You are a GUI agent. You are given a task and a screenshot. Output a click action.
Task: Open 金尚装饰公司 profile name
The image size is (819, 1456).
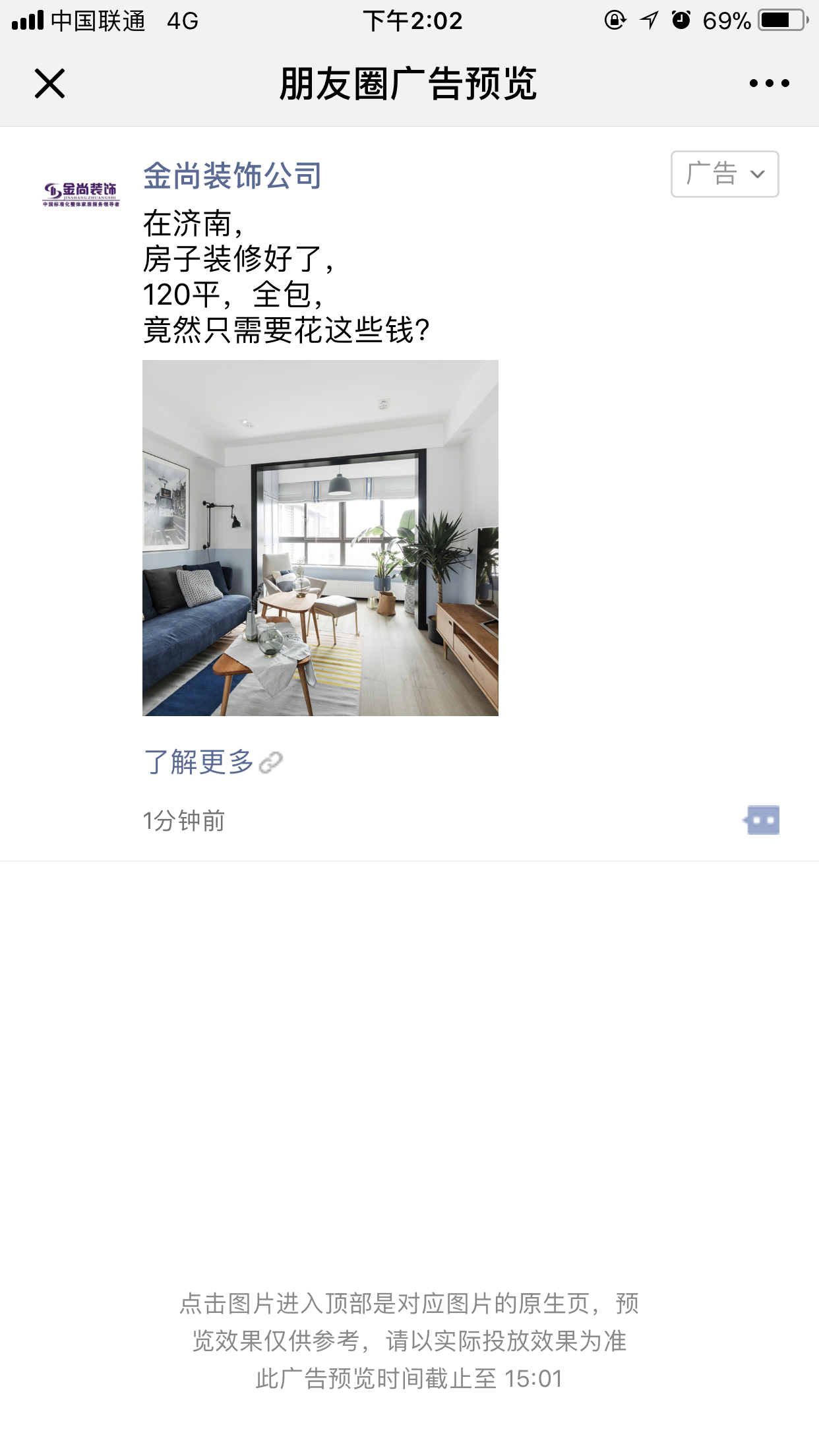click(x=232, y=176)
